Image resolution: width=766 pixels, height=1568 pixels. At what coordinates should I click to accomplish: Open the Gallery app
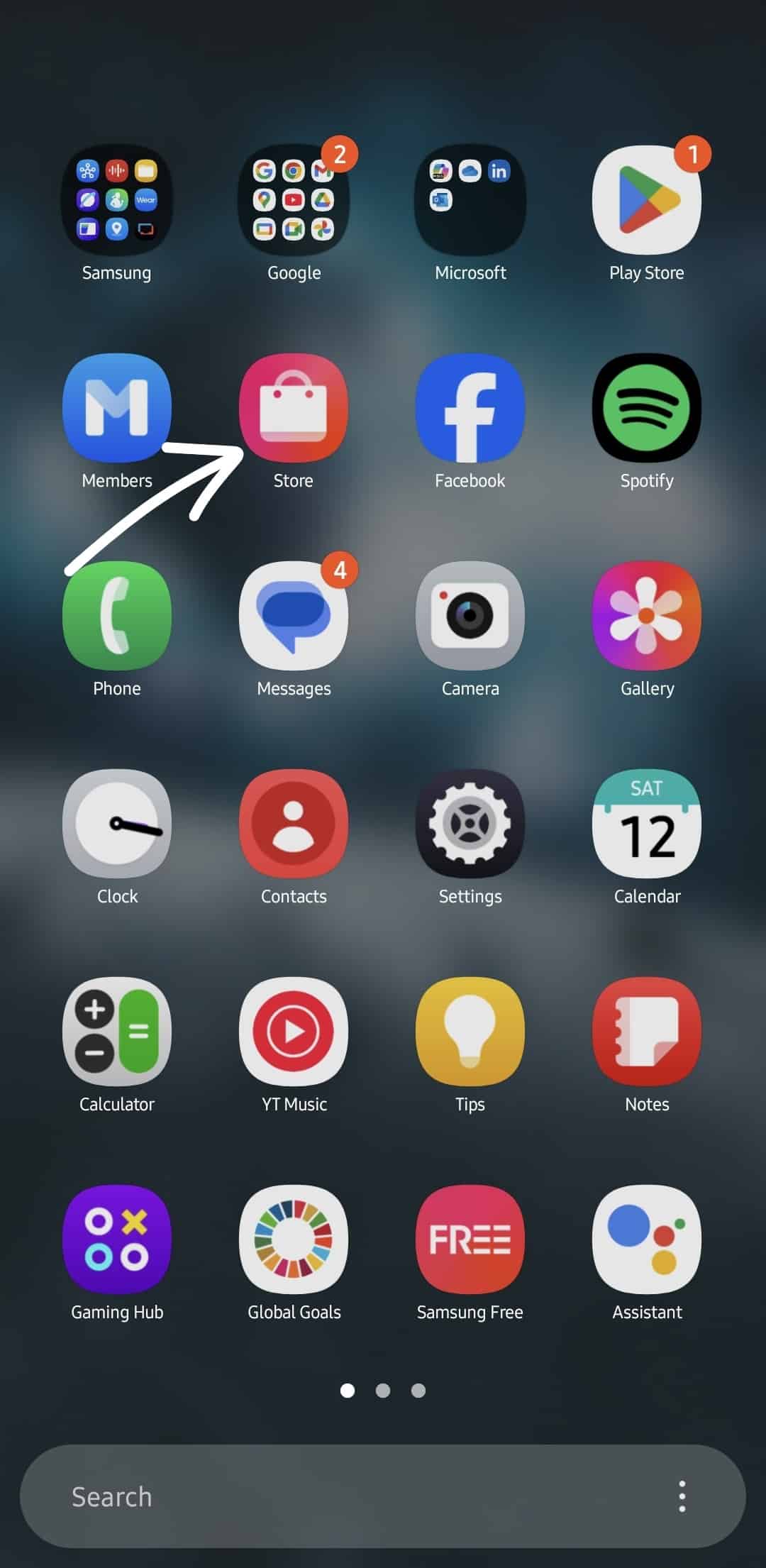click(x=646, y=616)
